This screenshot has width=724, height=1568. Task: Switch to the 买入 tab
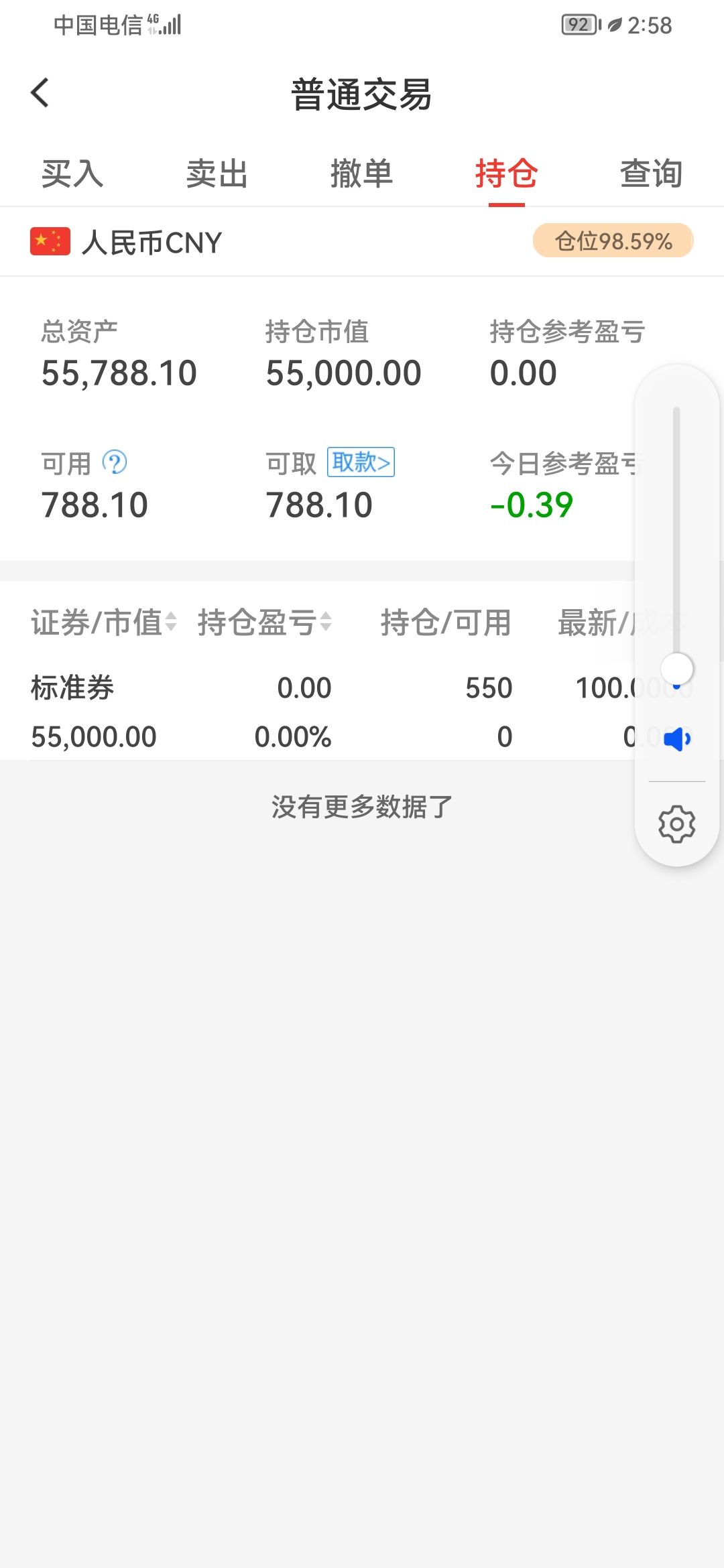point(72,174)
